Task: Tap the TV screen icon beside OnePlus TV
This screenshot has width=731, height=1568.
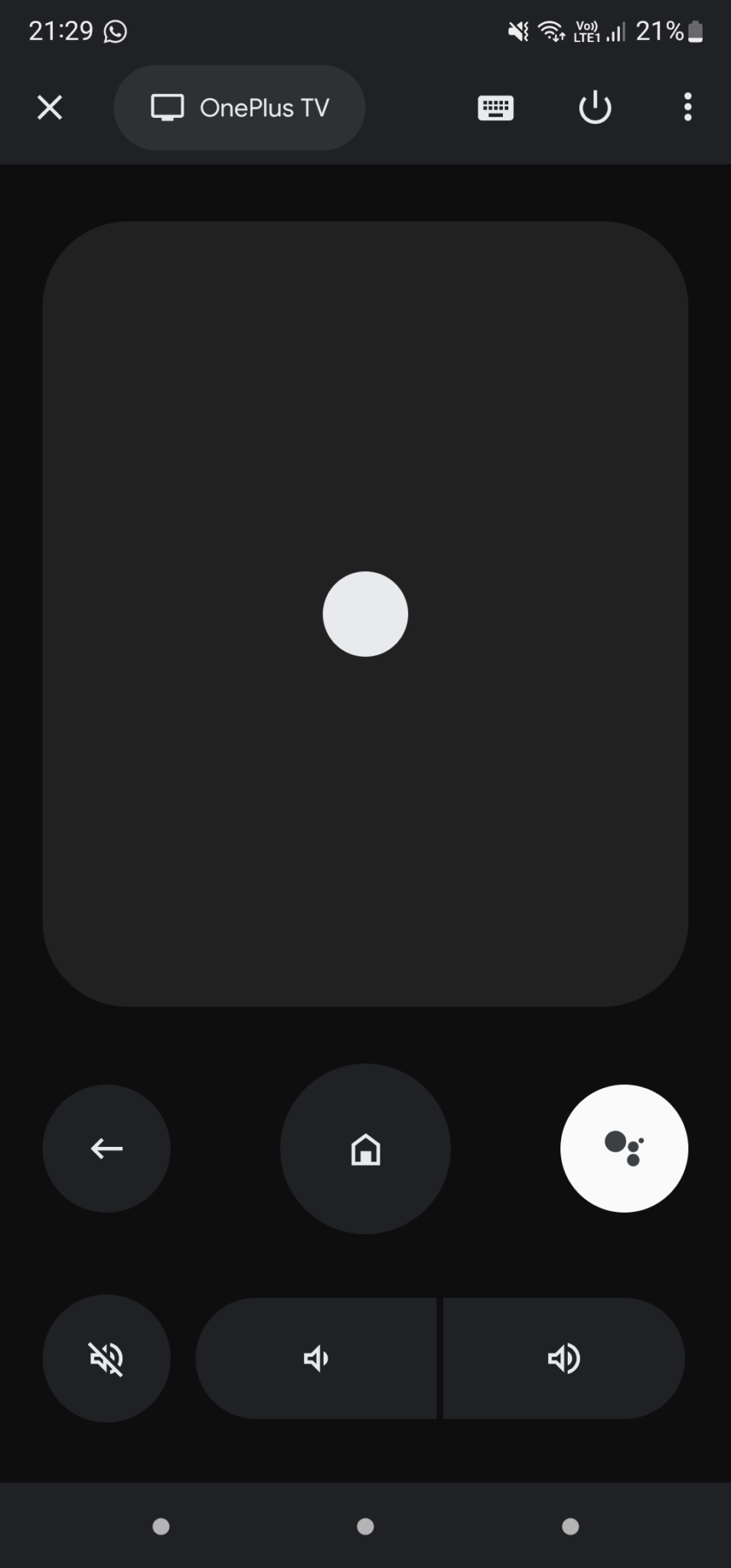Action: coord(167,107)
